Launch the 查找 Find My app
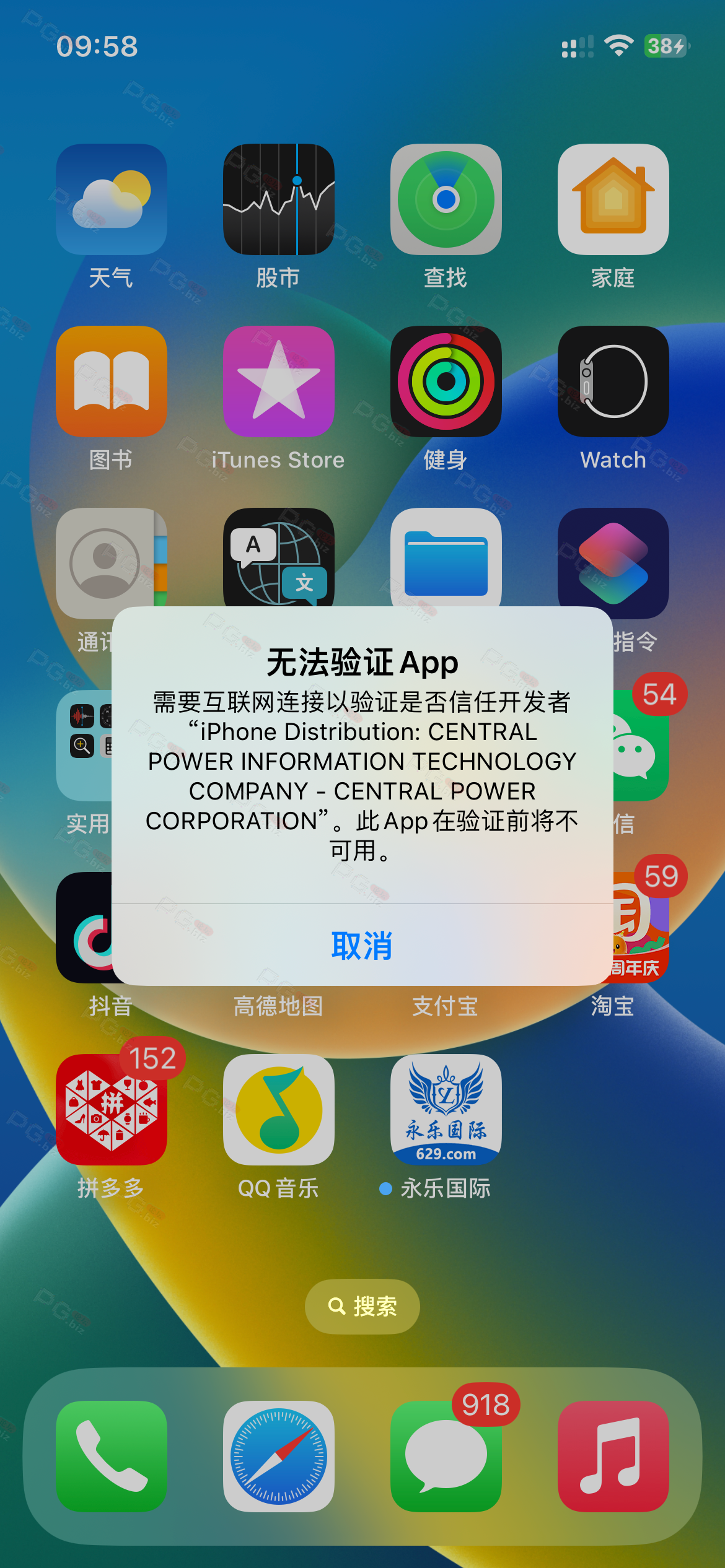Viewport: 725px width, 1568px height. 446,199
